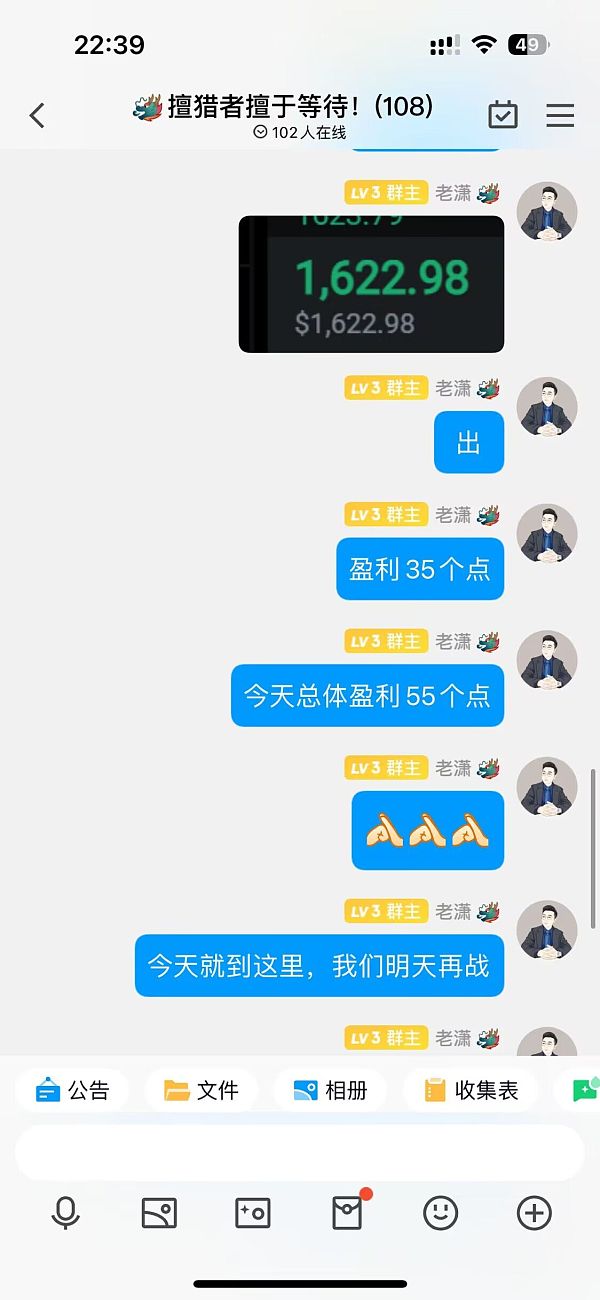Open the 相册 album chip
The height and width of the screenshot is (1300, 600).
[x=330, y=1090]
